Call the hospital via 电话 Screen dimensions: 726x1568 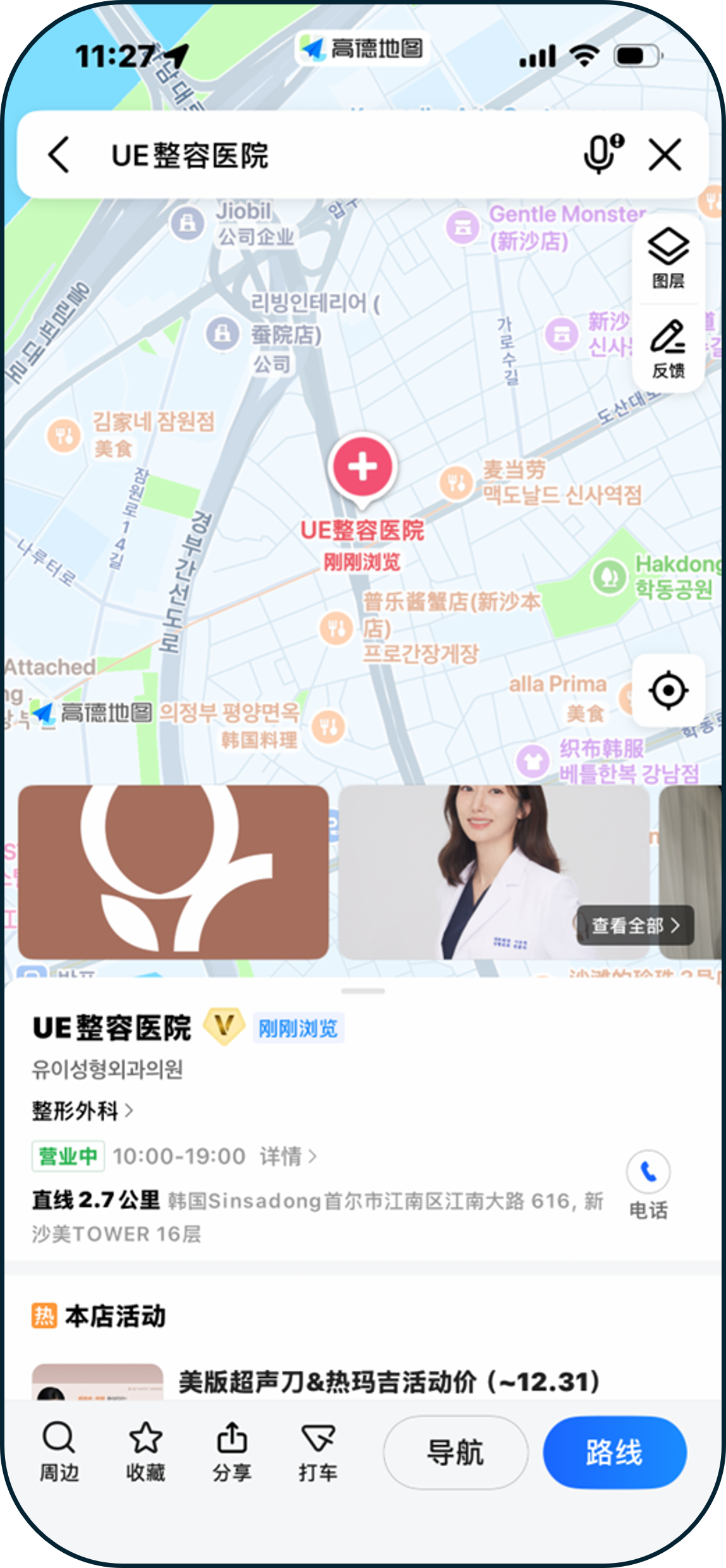648,1185
